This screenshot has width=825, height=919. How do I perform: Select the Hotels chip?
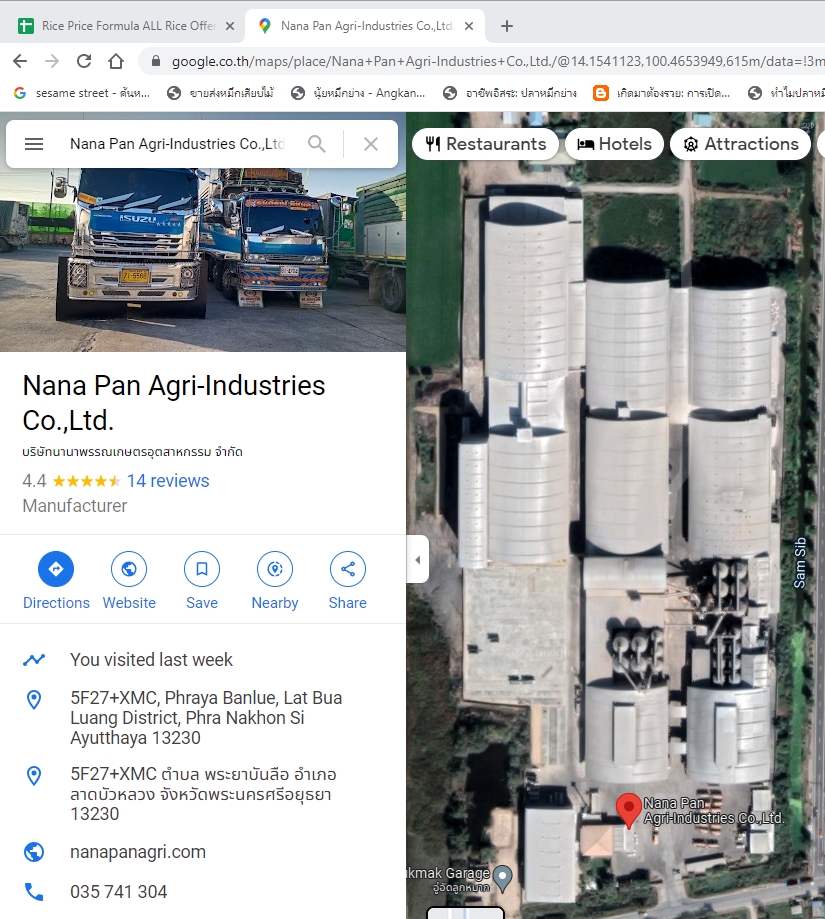[614, 144]
